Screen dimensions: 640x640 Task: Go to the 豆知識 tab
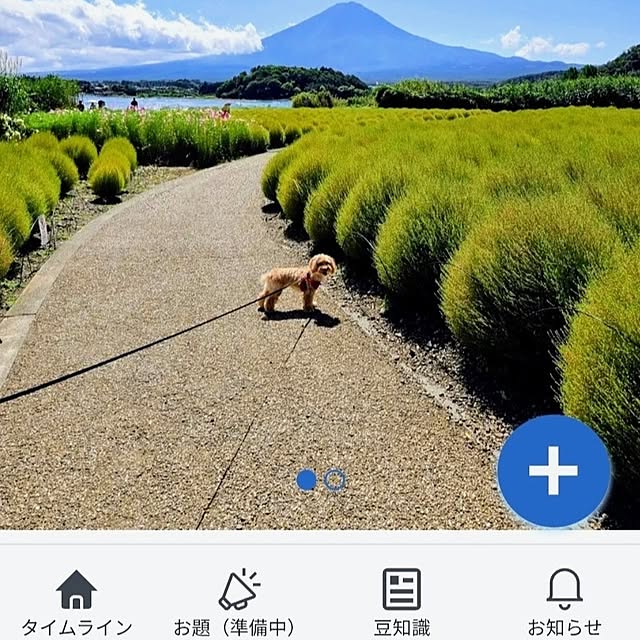402,603
